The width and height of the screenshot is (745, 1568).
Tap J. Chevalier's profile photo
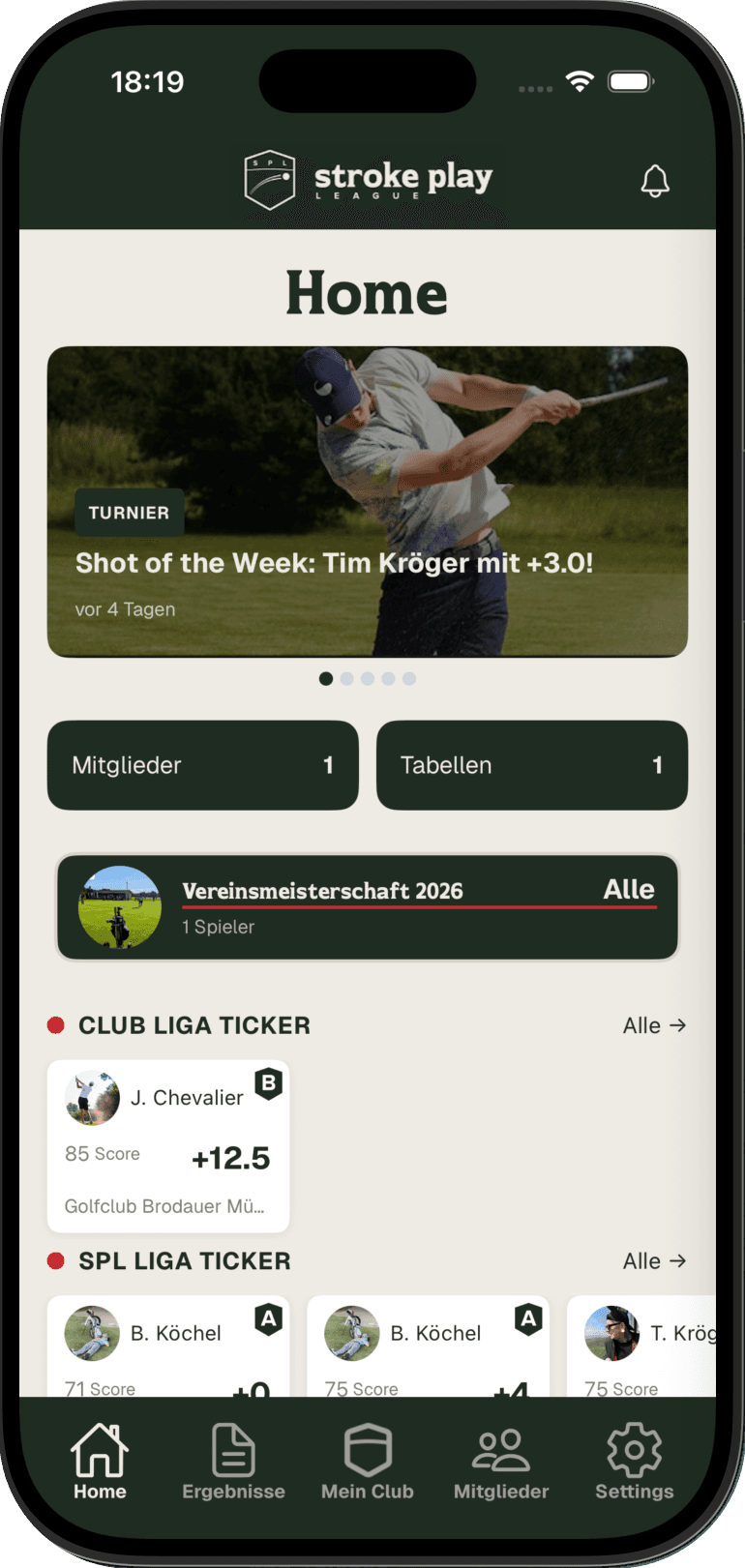pyautogui.click(x=91, y=1098)
